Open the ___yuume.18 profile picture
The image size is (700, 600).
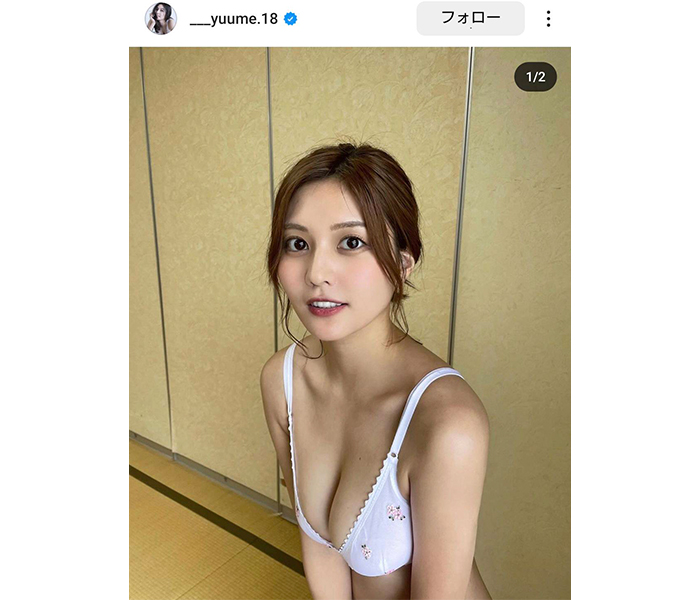point(161,18)
